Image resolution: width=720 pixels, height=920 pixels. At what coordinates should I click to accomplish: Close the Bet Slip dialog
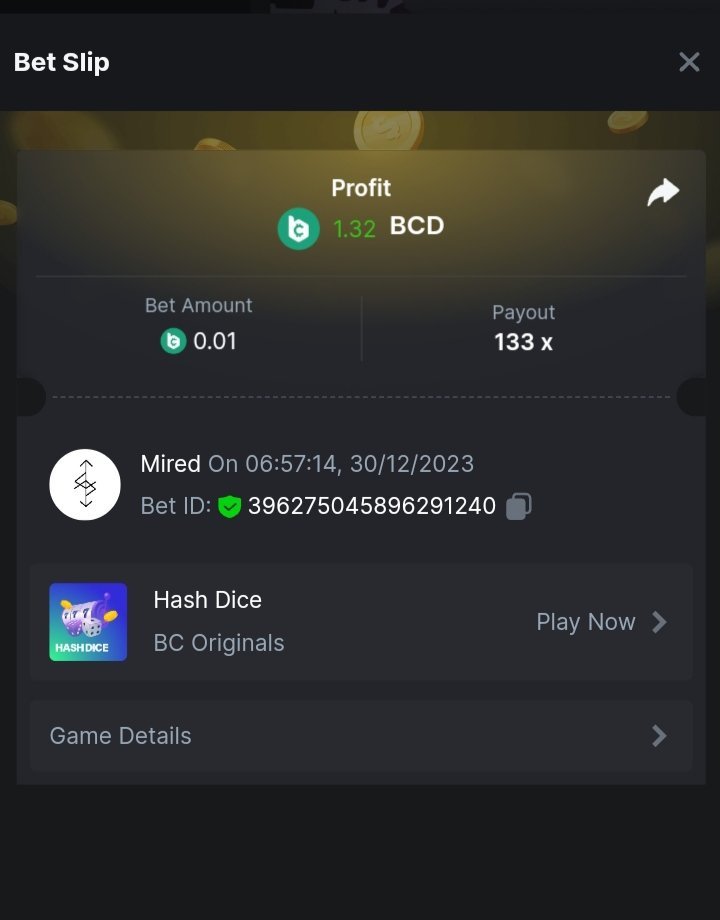point(689,62)
